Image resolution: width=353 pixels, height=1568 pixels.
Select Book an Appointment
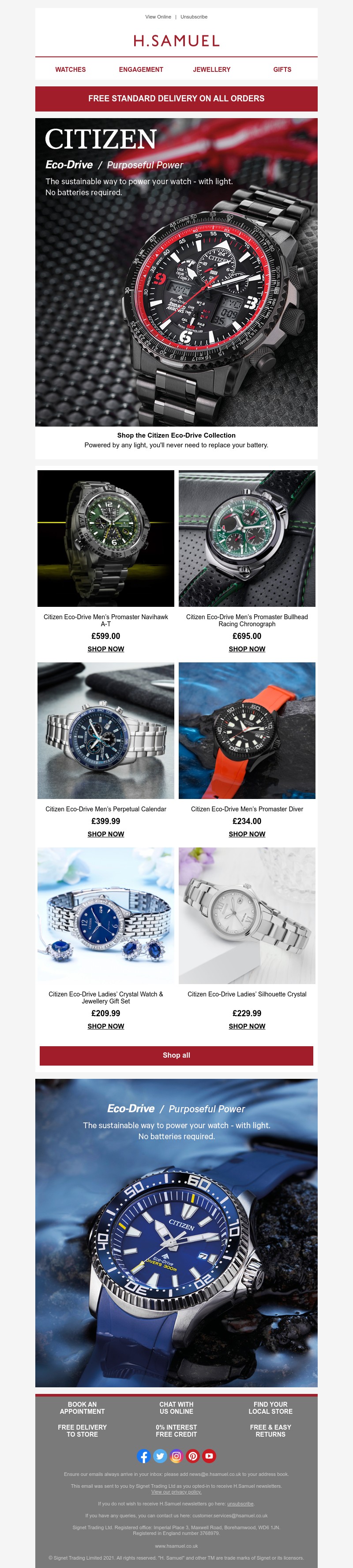(x=83, y=1408)
